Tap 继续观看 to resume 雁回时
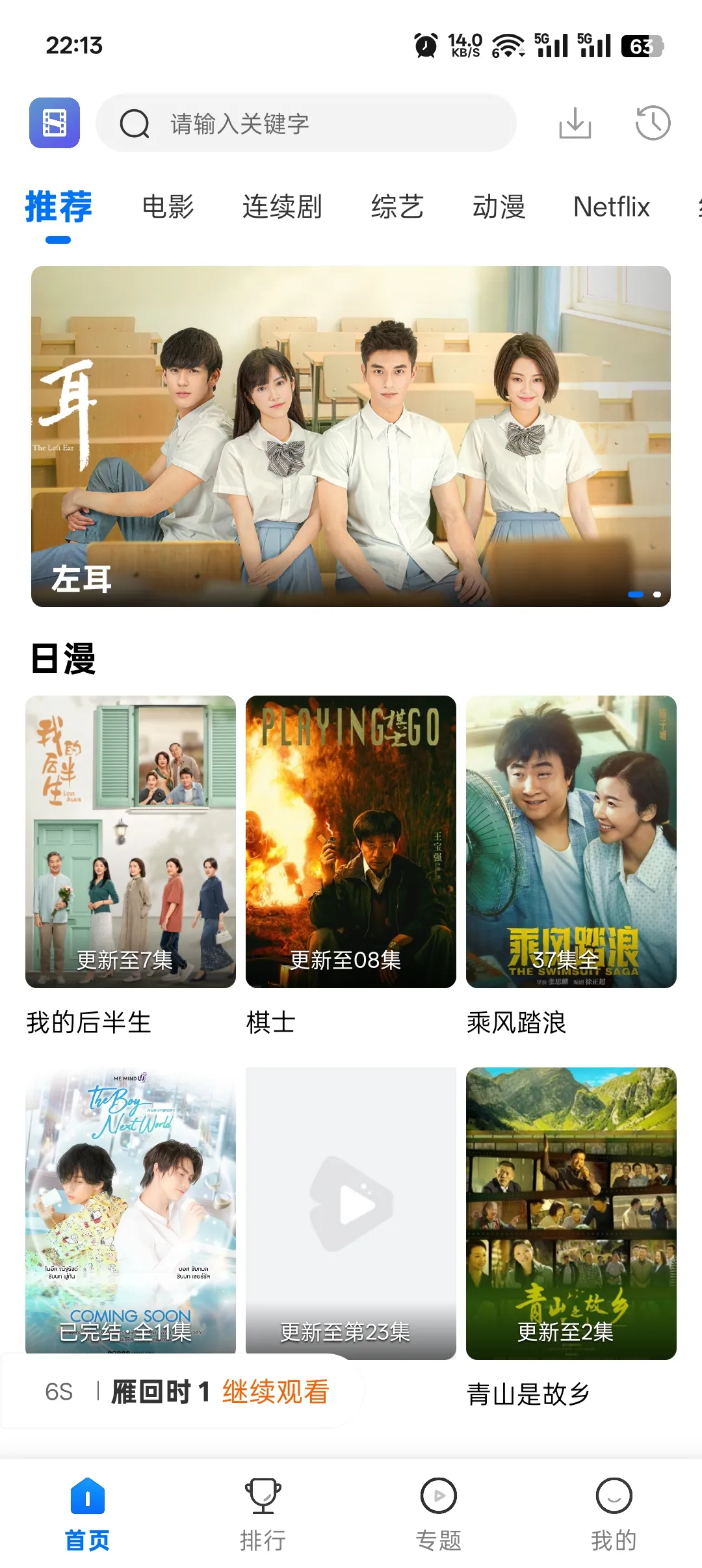Image resolution: width=702 pixels, height=1568 pixels. 276,1392
